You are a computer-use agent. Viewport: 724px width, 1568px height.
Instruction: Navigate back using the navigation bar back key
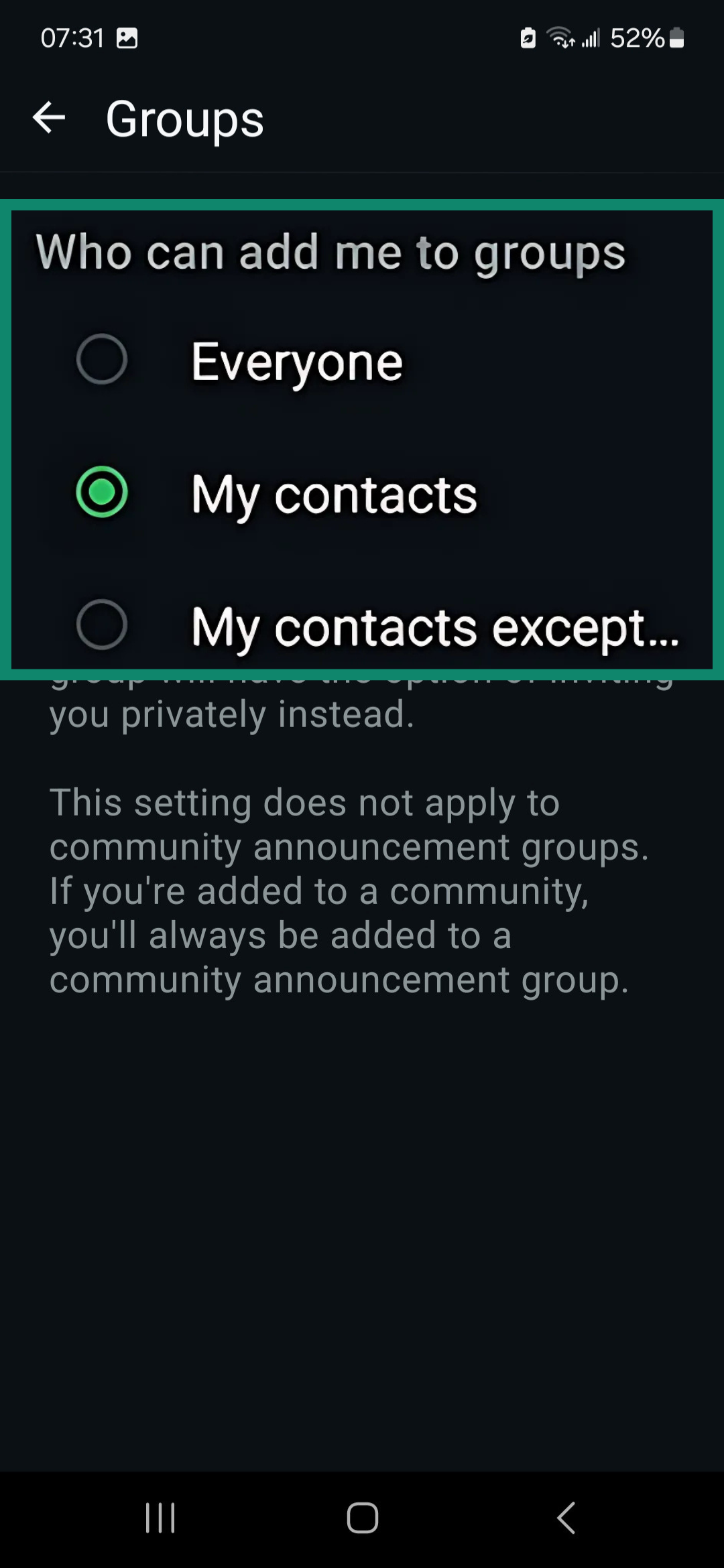[566, 1519]
